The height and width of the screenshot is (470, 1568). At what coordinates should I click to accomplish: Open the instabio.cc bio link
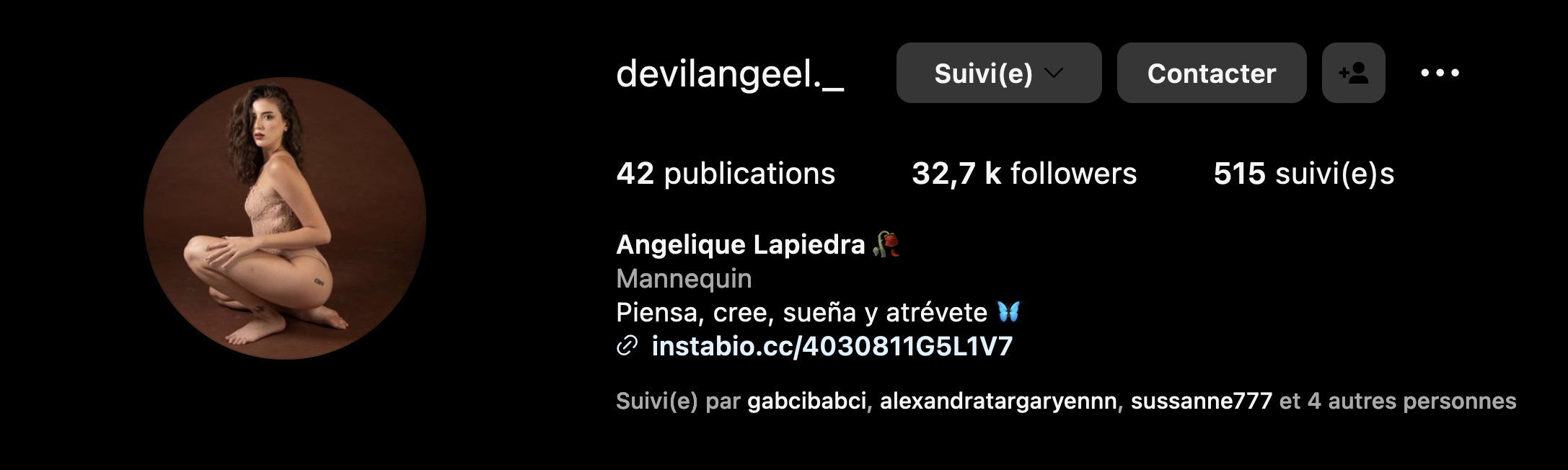(x=832, y=347)
